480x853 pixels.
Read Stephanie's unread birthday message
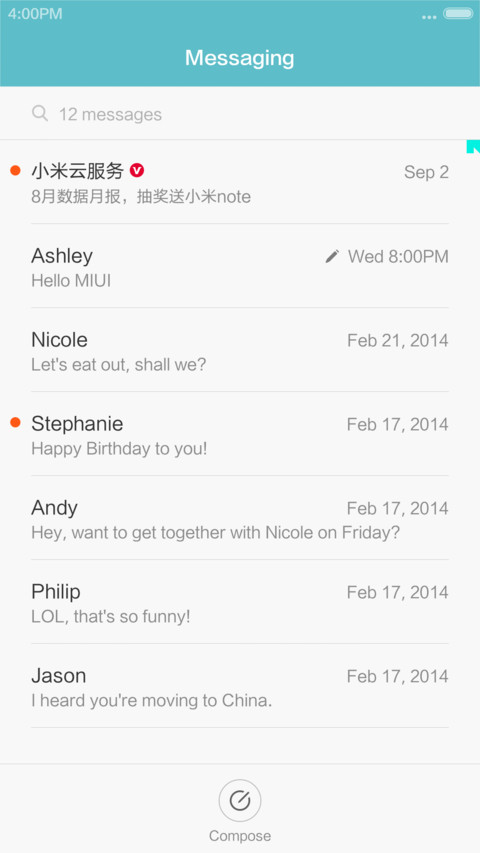[x=240, y=434]
